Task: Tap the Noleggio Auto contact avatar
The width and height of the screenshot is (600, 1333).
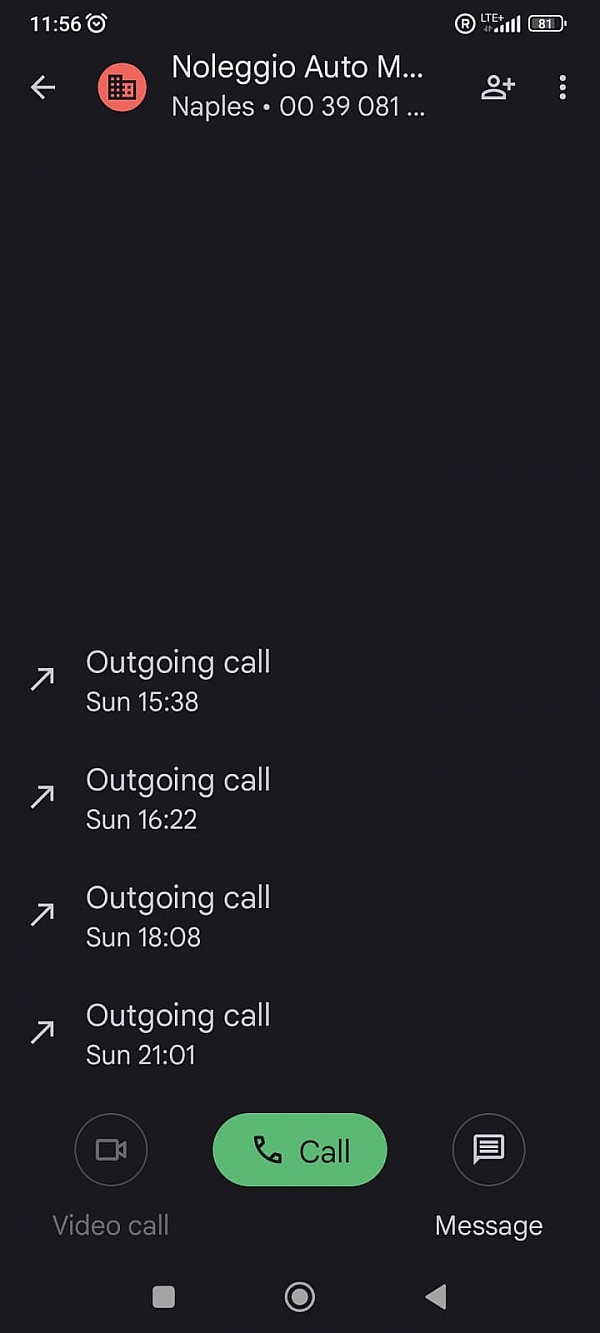Action: pos(122,87)
